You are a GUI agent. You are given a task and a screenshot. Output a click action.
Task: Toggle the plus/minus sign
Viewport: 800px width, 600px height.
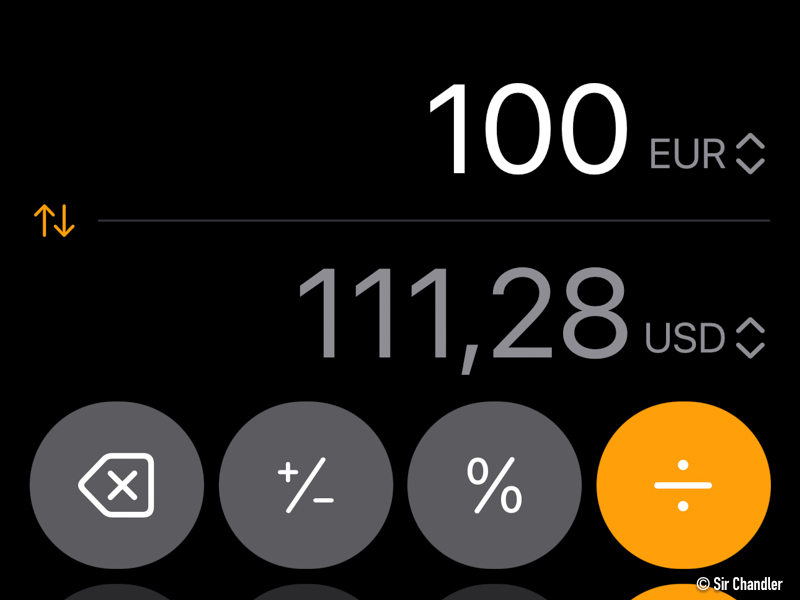[x=305, y=486]
